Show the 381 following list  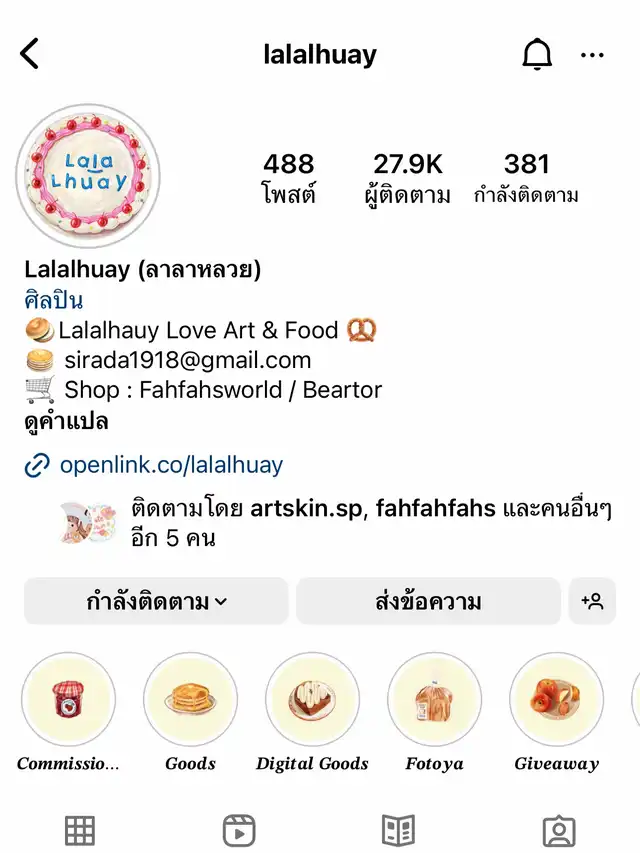(x=526, y=178)
